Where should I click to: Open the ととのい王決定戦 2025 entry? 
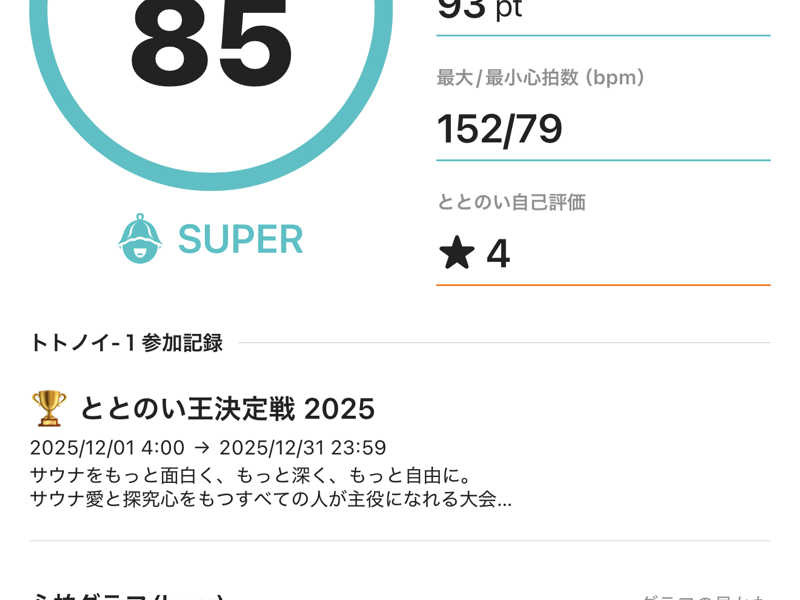[227, 409]
